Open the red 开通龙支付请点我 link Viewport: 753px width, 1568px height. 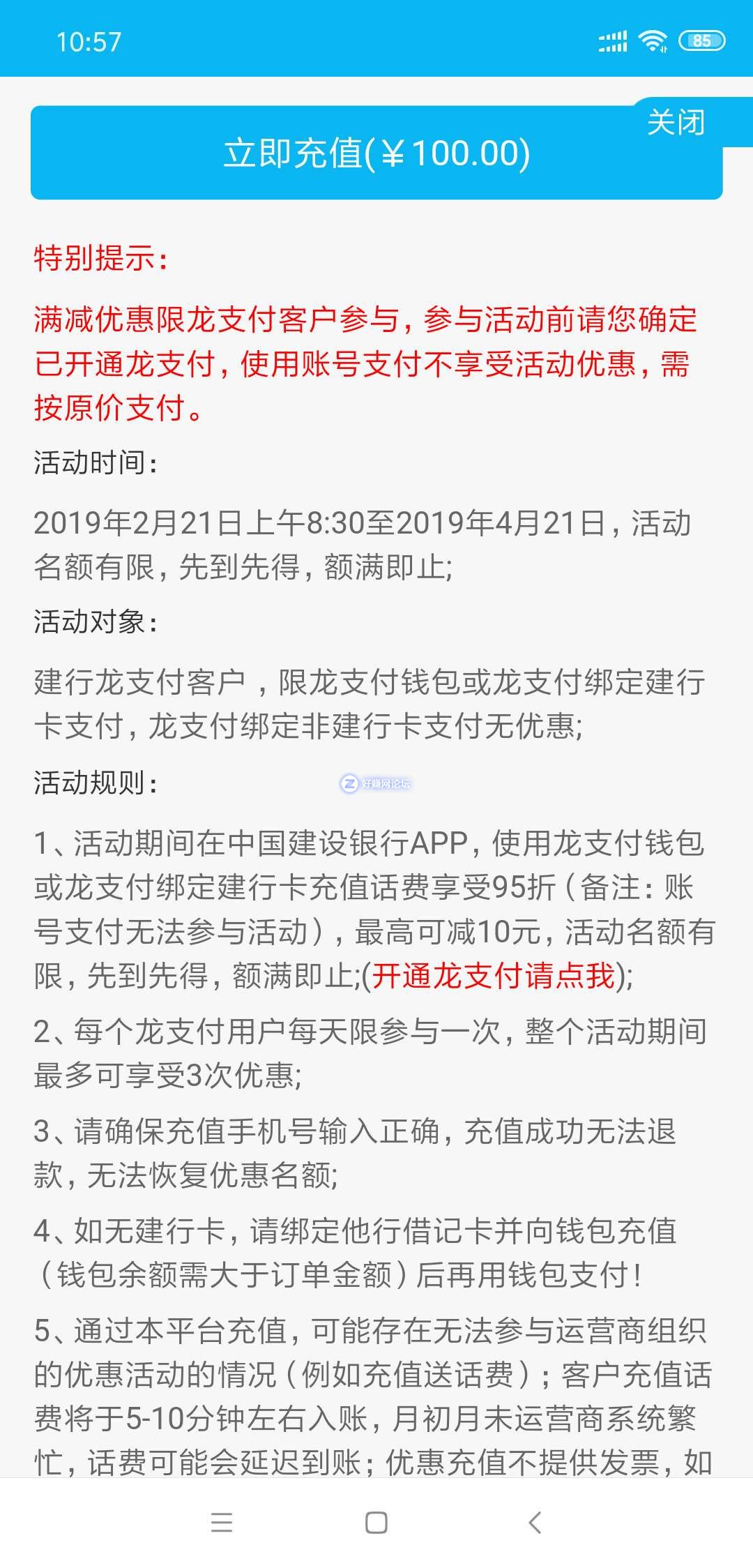point(493,975)
